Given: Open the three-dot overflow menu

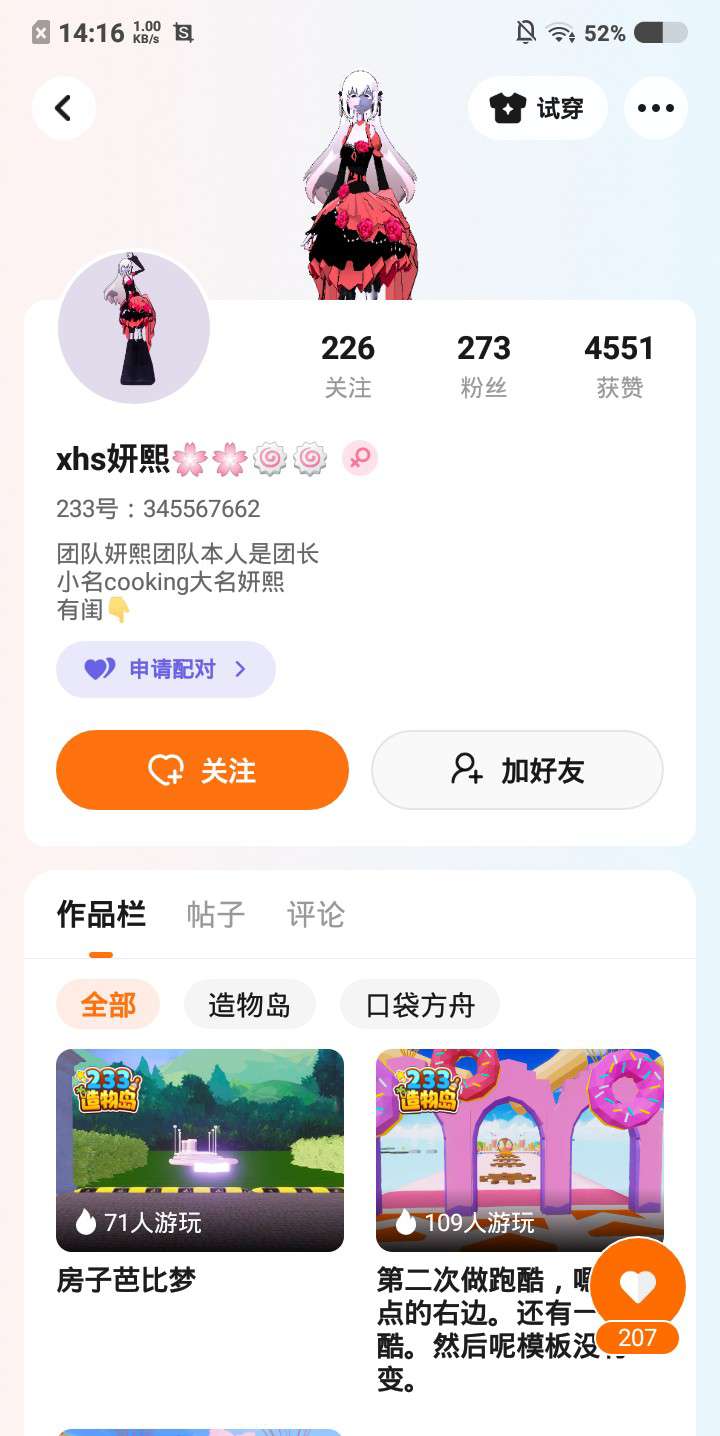Looking at the screenshot, I should [x=656, y=108].
